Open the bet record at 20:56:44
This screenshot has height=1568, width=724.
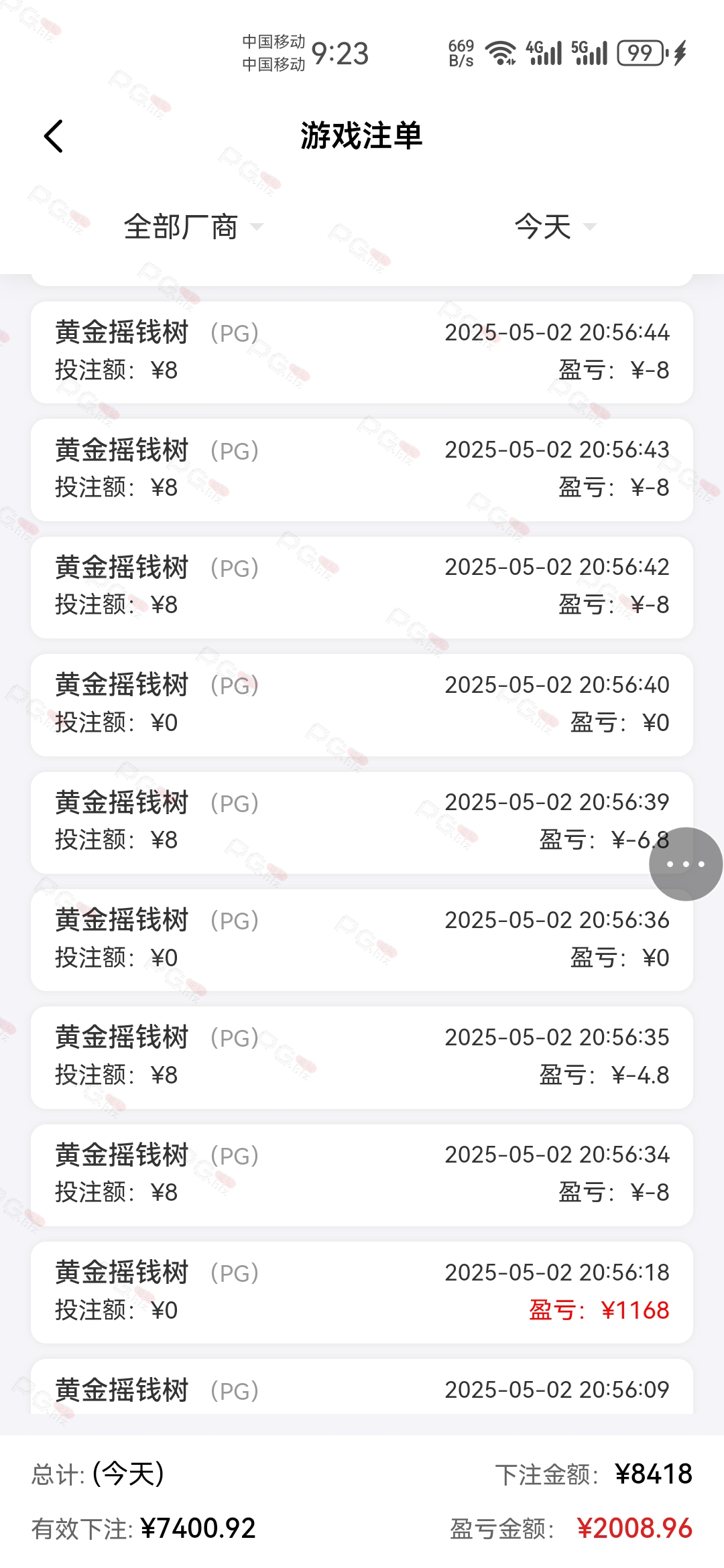click(x=362, y=352)
